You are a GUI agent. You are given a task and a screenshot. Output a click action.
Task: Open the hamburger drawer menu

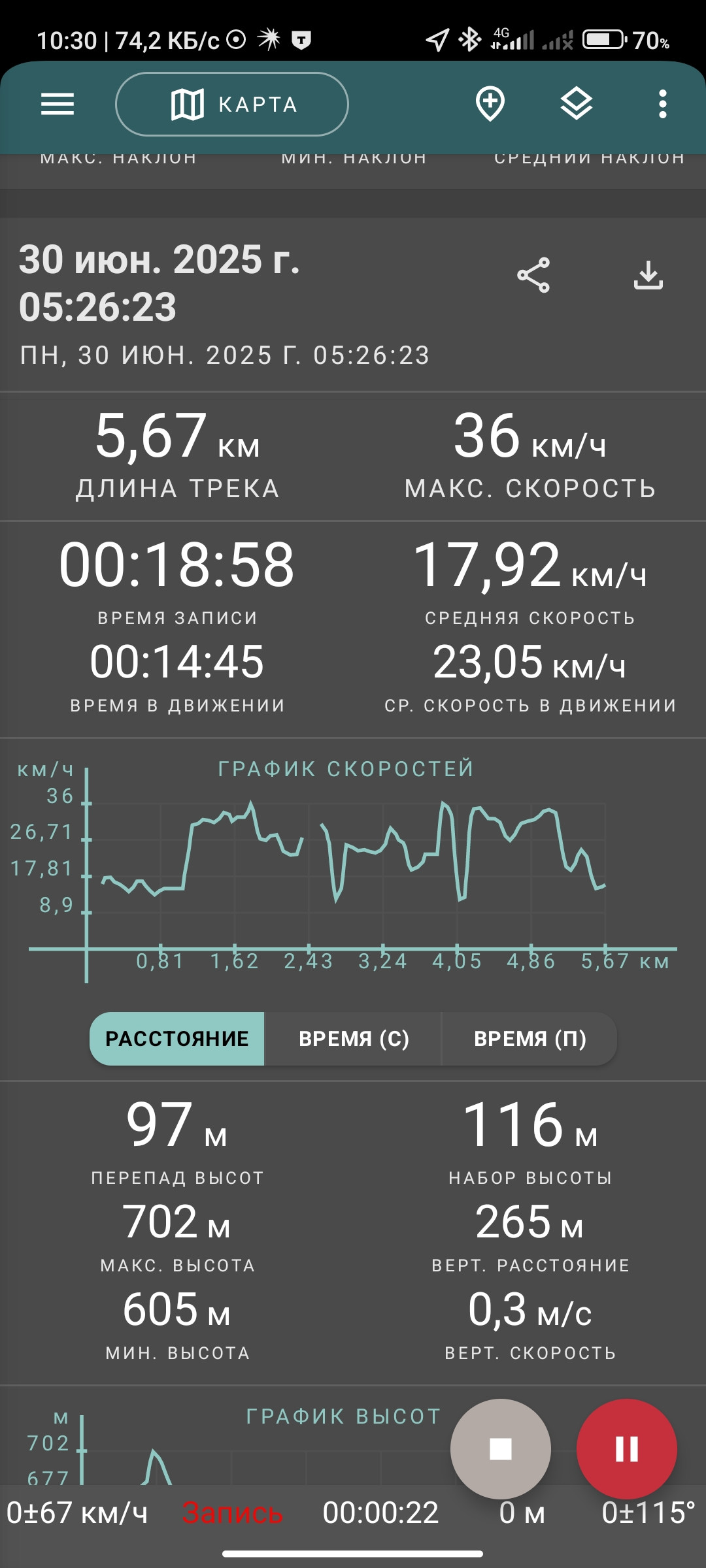(58, 104)
